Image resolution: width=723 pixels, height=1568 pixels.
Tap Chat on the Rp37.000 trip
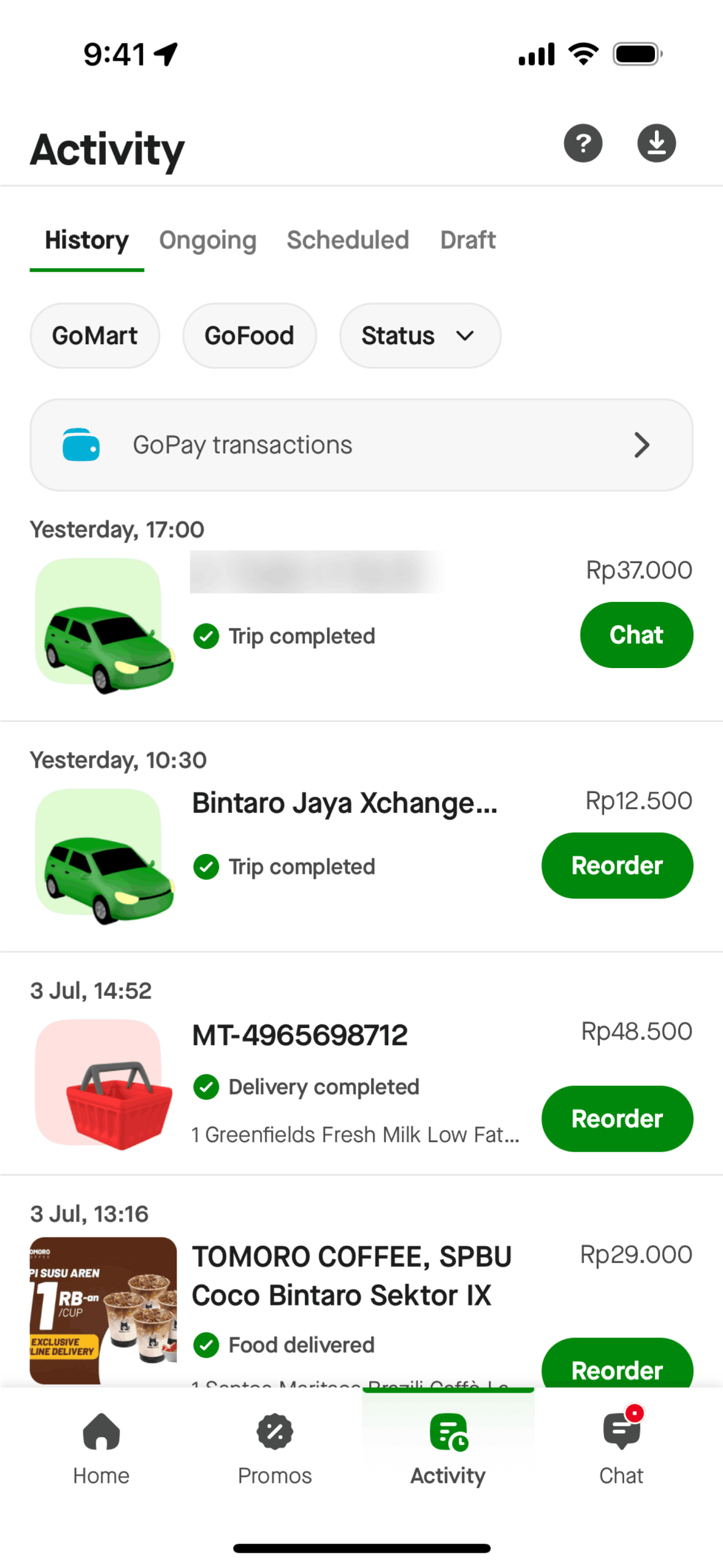coord(636,634)
